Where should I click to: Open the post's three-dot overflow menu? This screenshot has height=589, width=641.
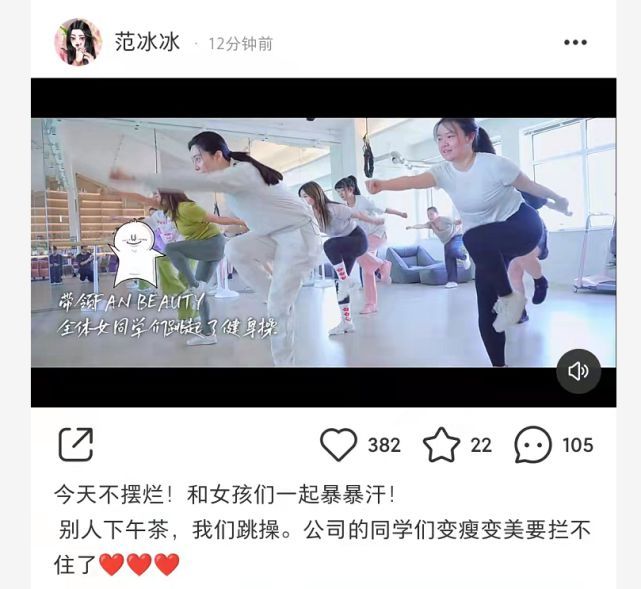tap(575, 42)
